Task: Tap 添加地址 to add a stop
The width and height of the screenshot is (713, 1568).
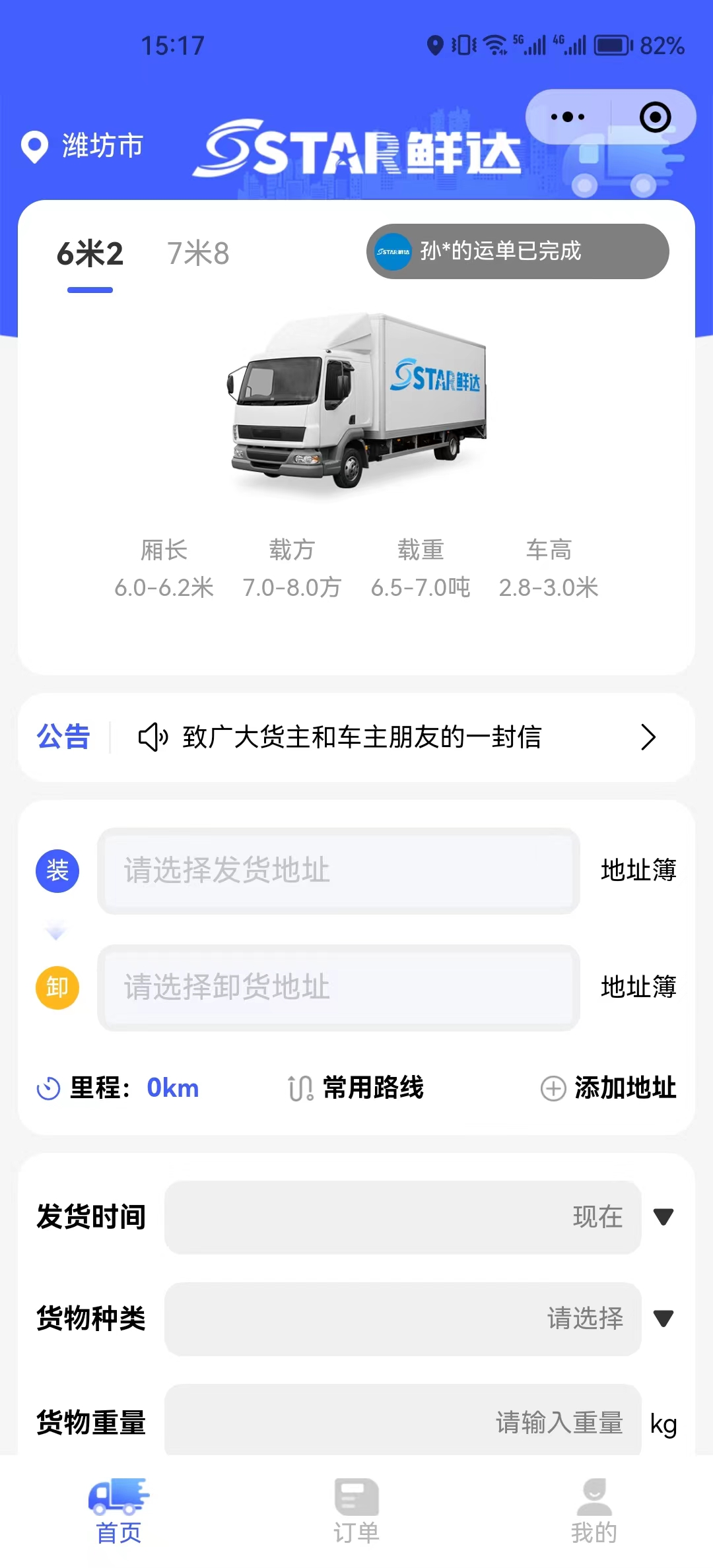Action: coord(609,1088)
